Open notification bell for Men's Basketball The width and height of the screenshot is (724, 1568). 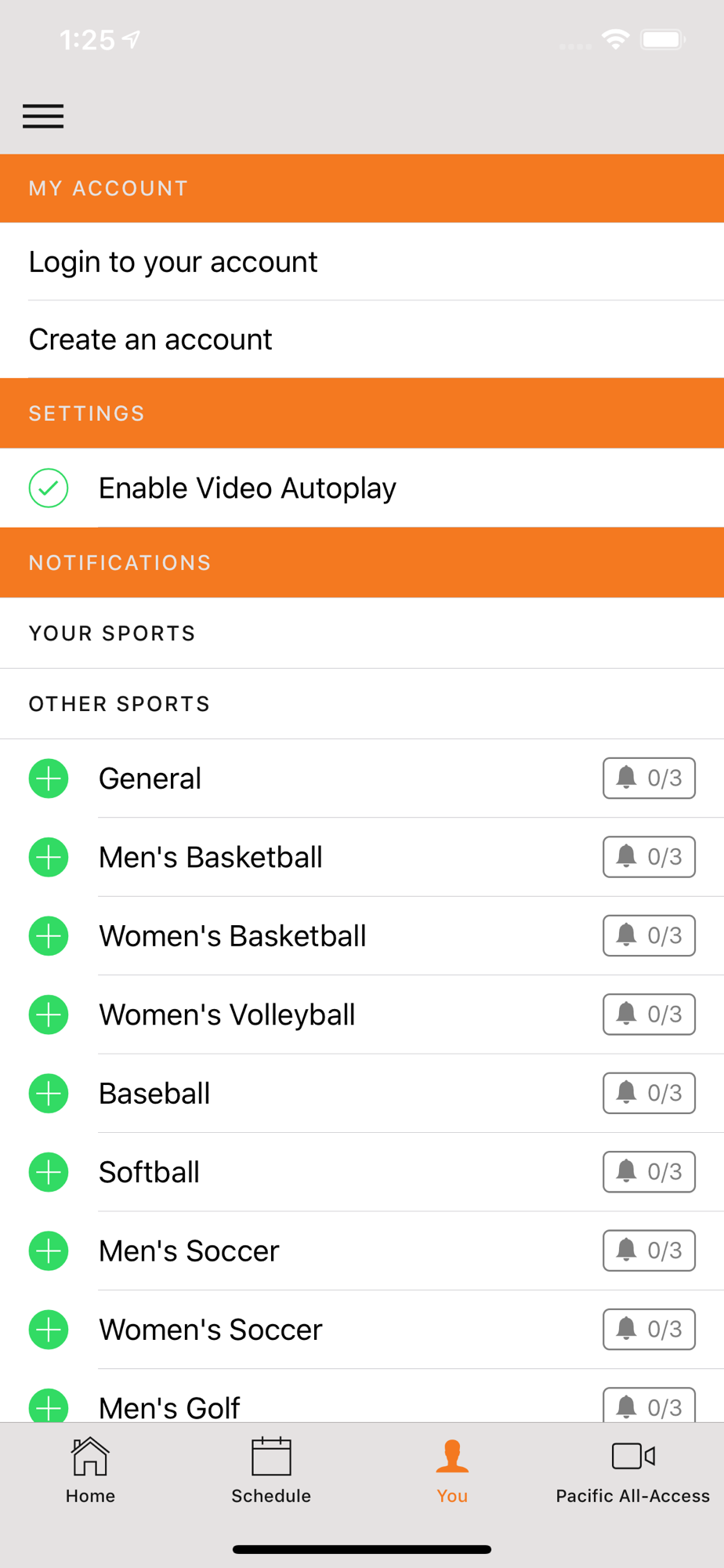pyautogui.click(x=649, y=857)
